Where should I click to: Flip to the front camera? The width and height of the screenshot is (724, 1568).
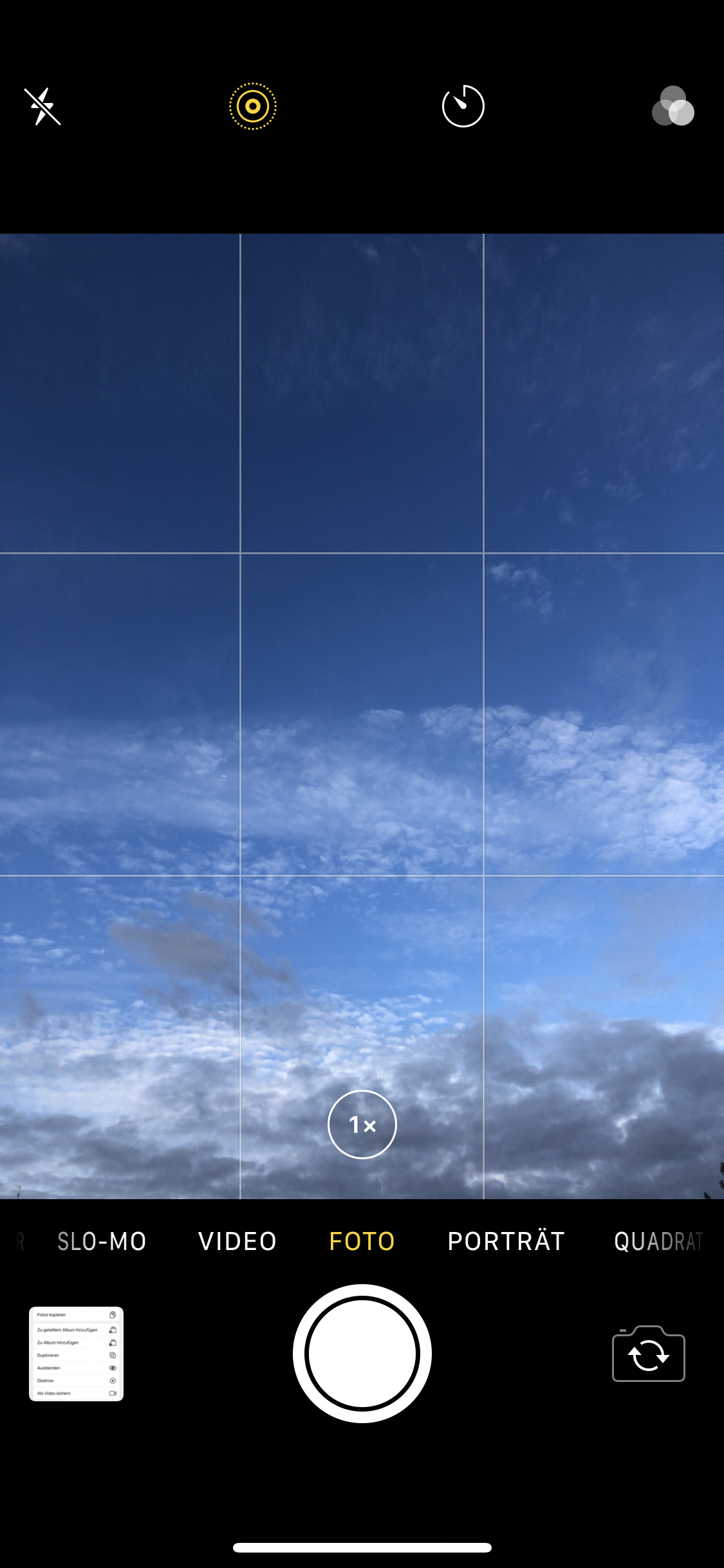pos(648,1354)
